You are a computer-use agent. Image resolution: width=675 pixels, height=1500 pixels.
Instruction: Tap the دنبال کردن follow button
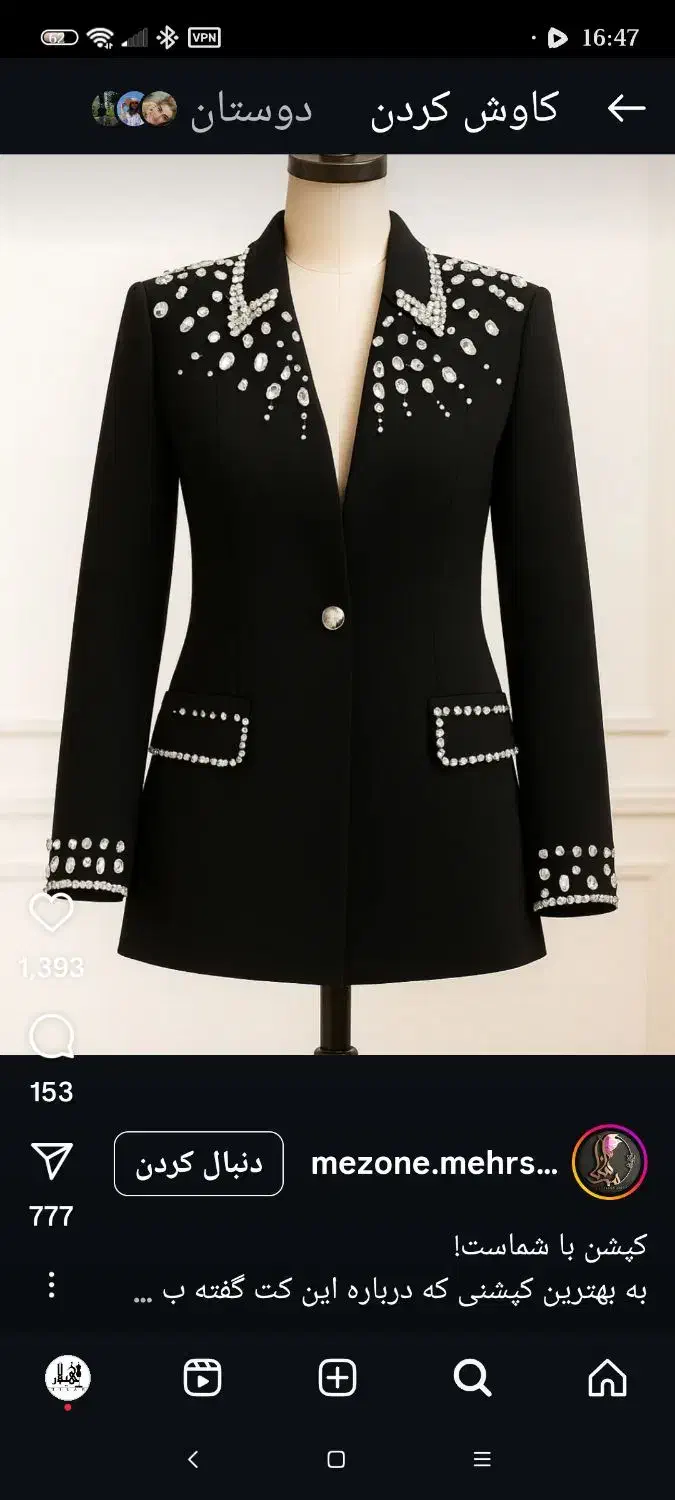coord(199,1164)
